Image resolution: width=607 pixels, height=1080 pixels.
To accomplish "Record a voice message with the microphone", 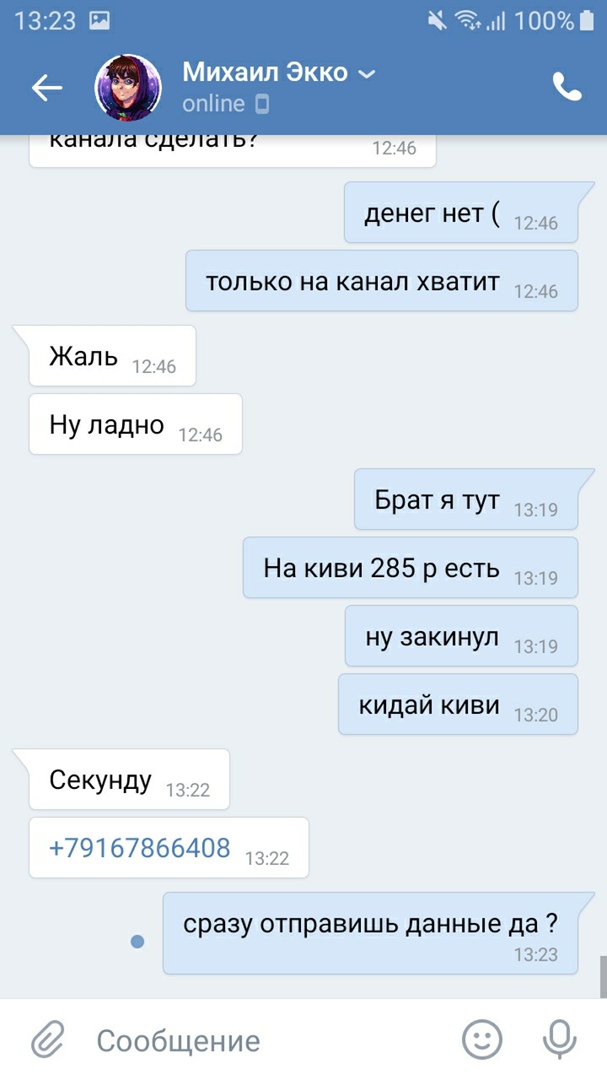I will [560, 1040].
